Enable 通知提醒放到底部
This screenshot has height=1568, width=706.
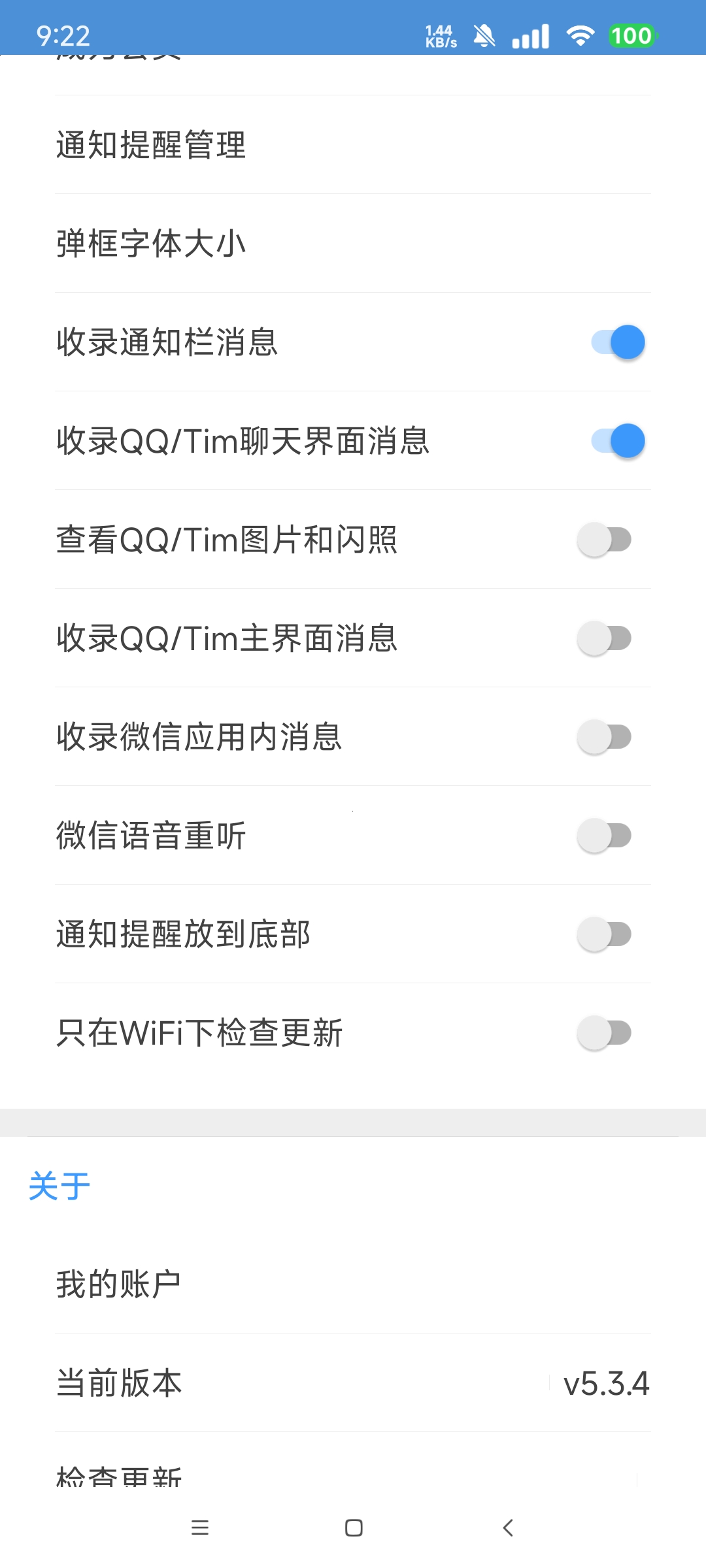pyautogui.click(x=605, y=934)
